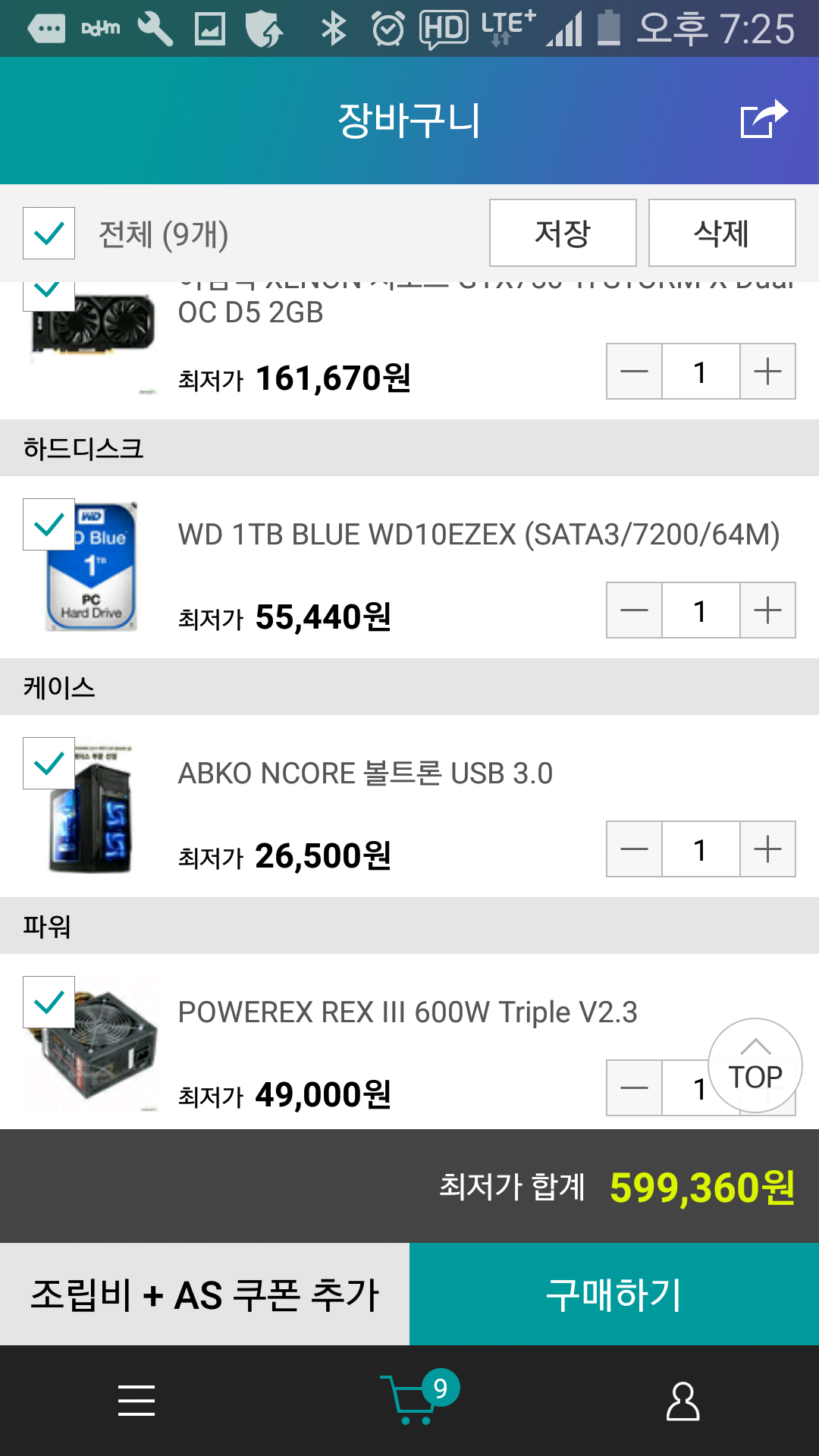
Task: Tap the 삭제 button
Action: point(721,233)
